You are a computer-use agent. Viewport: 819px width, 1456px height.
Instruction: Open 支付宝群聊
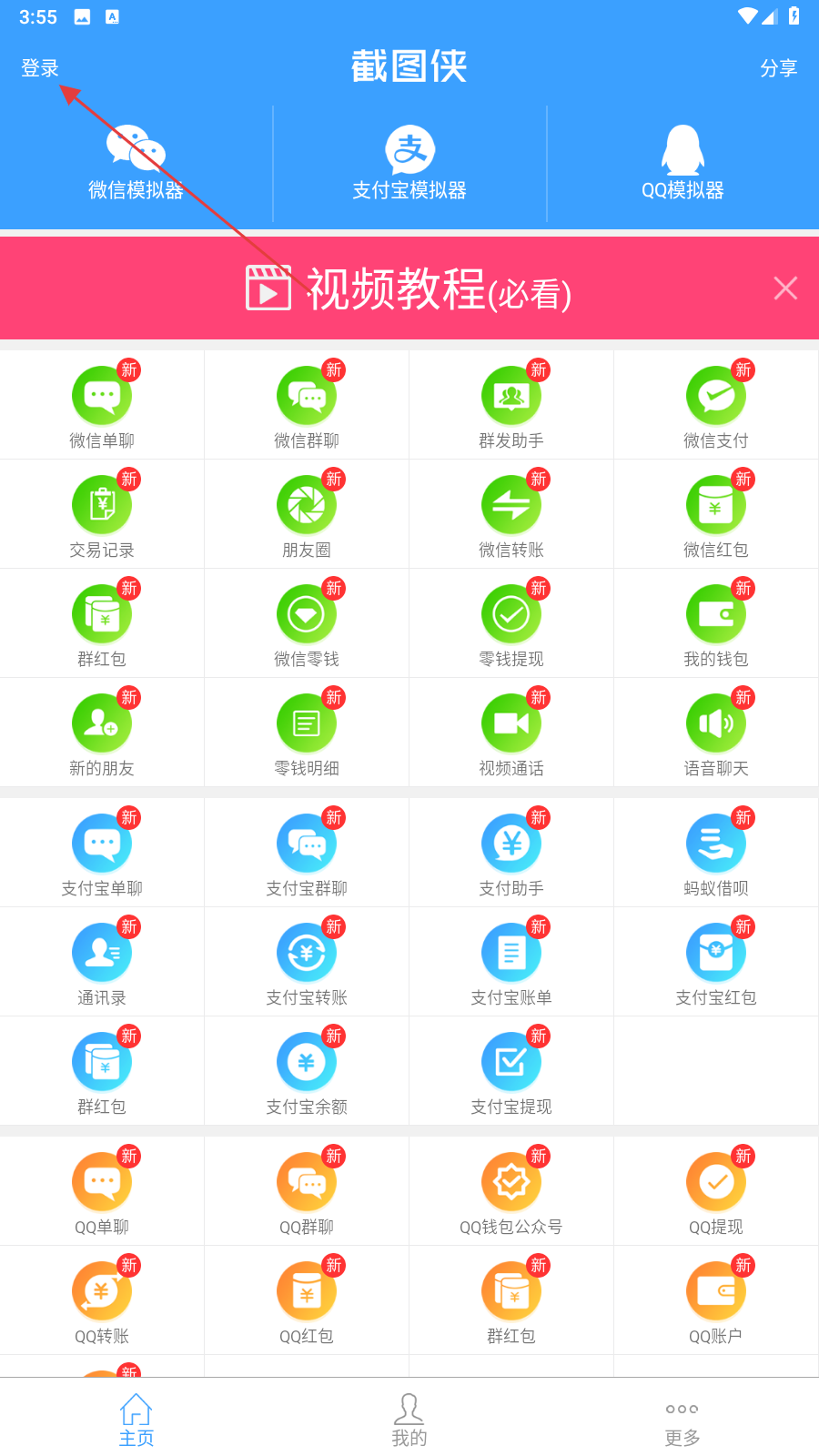[x=307, y=854]
